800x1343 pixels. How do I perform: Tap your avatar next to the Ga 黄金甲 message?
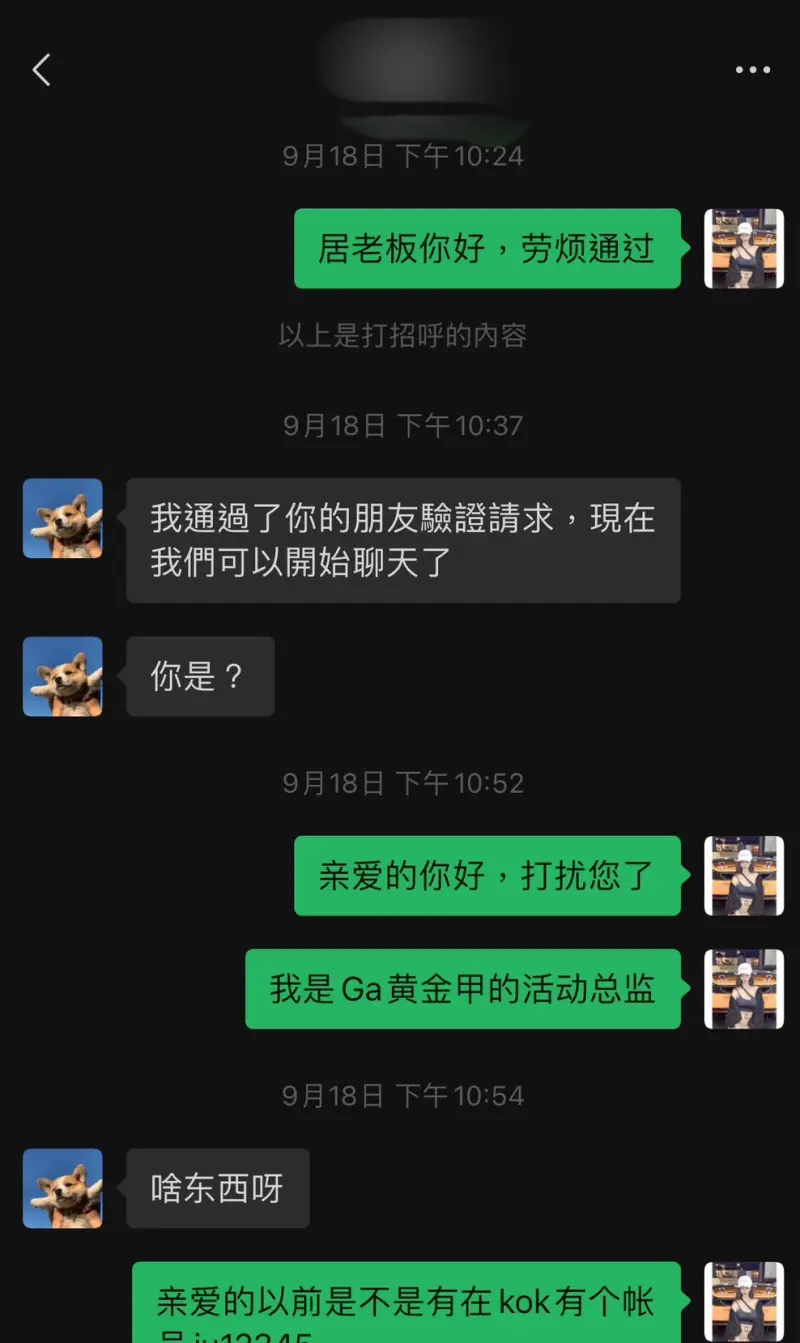pyautogui.click(x=744, y=990)
